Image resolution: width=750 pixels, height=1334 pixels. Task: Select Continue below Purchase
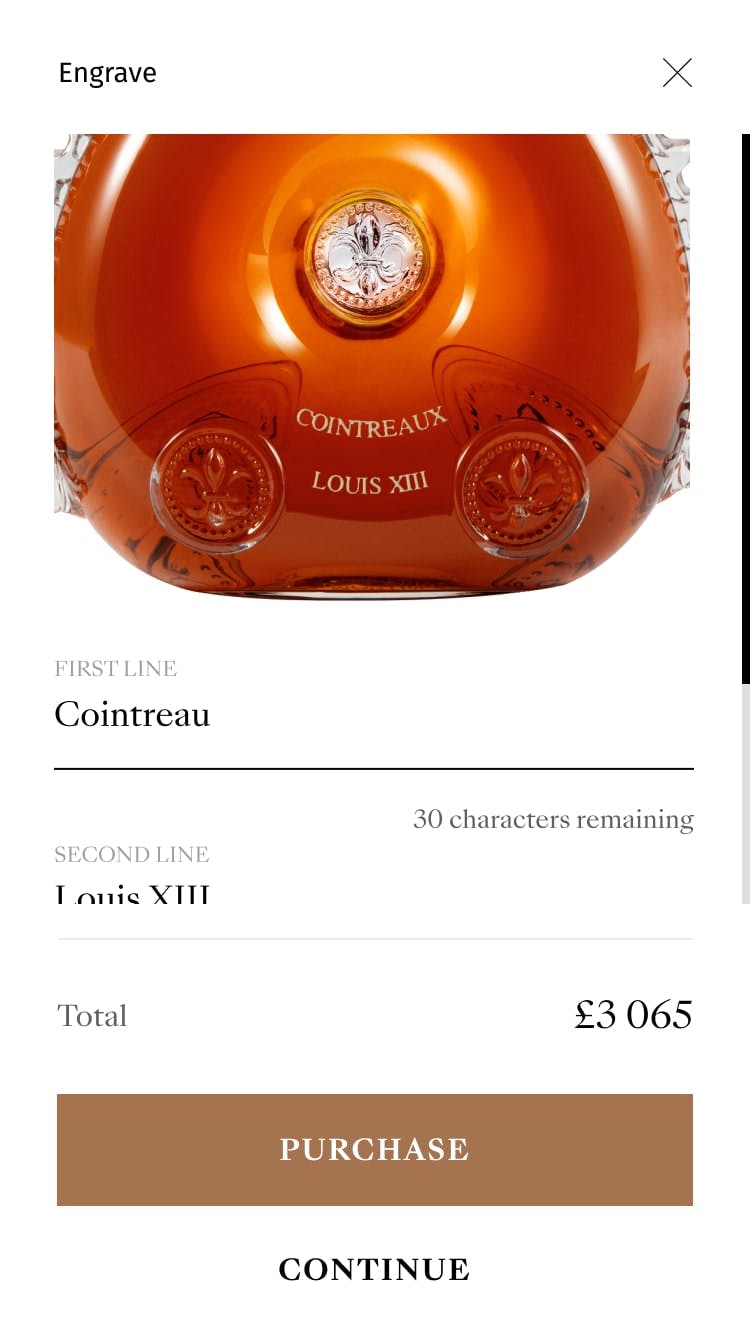pyautogui.click(x=374, y=1269)
